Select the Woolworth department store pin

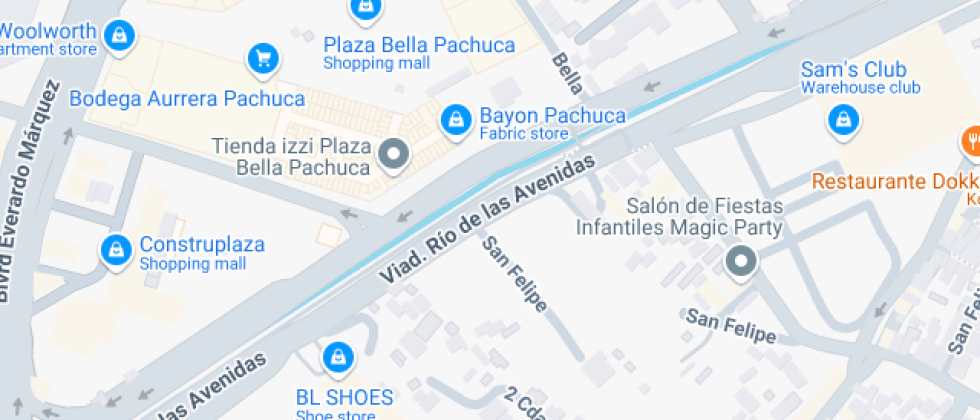120,35
